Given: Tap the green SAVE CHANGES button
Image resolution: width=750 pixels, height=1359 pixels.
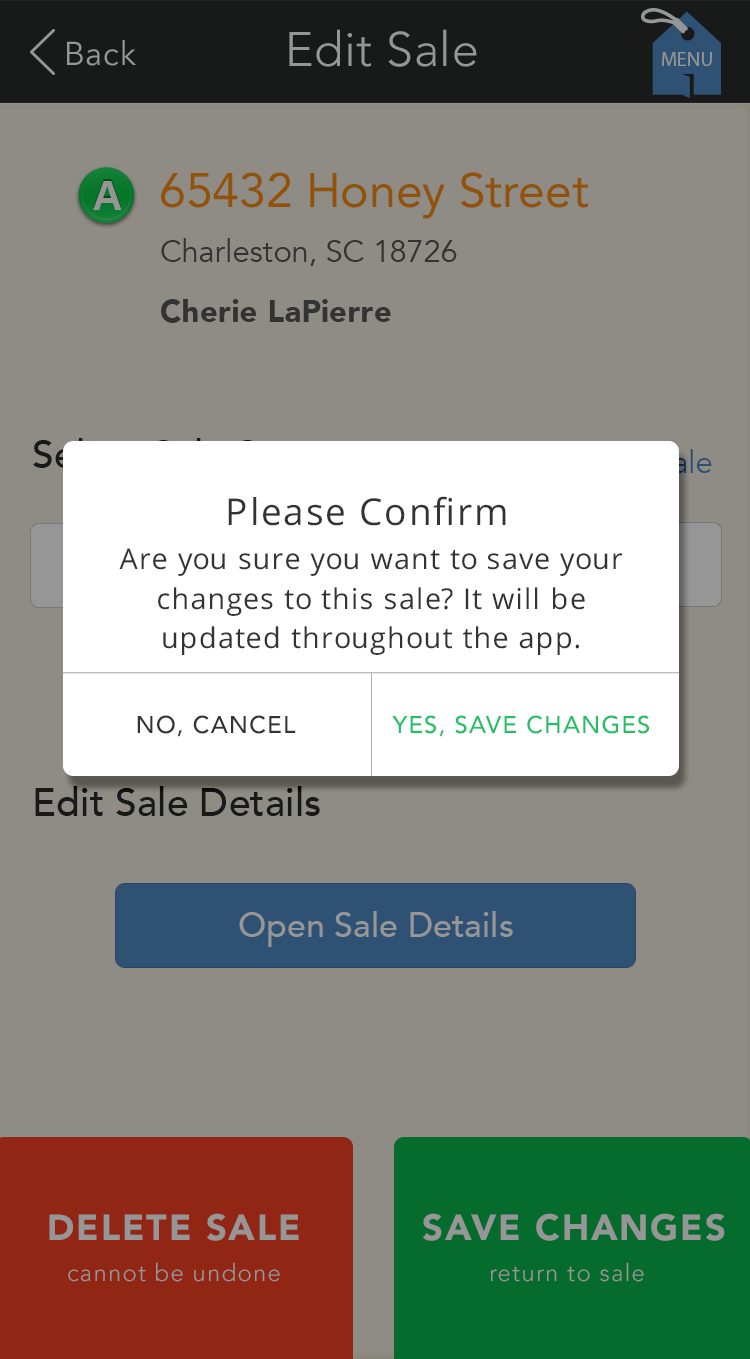Looking at the screenshot, I should (572, 1247).
